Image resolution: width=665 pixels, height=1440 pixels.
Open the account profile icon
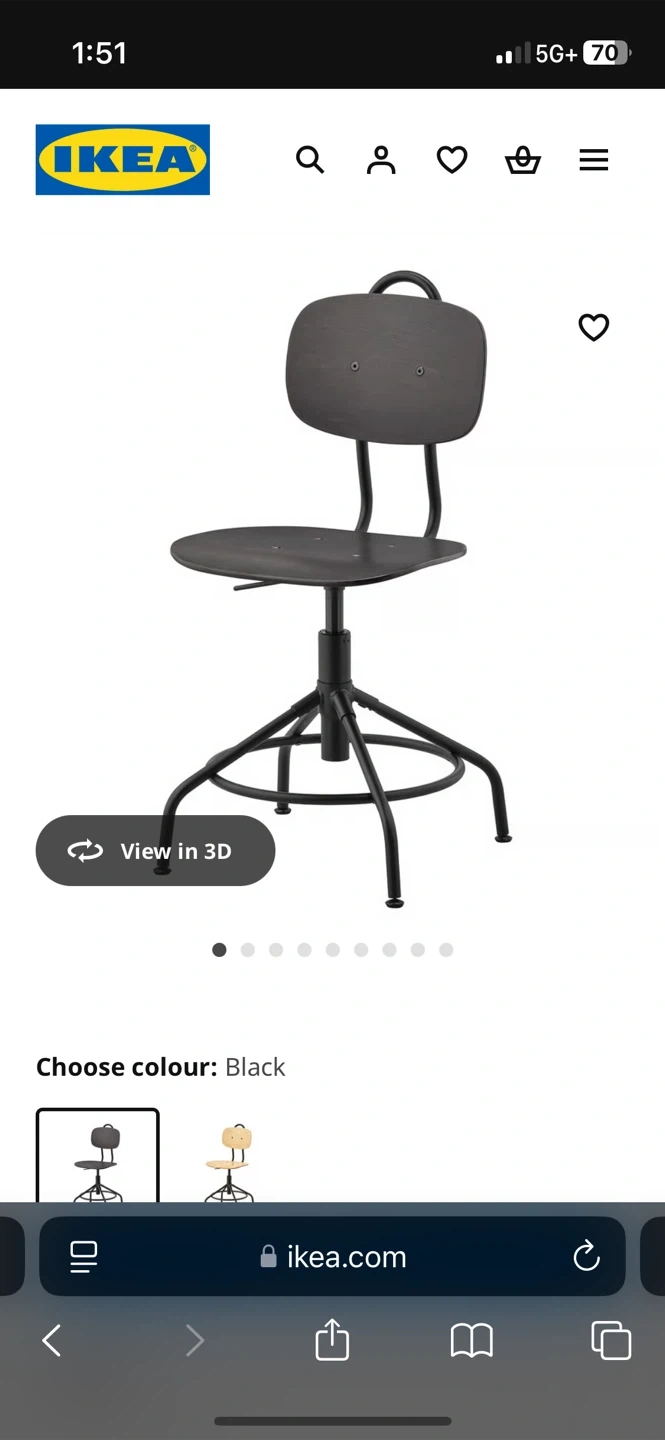(x=381, y=160)
